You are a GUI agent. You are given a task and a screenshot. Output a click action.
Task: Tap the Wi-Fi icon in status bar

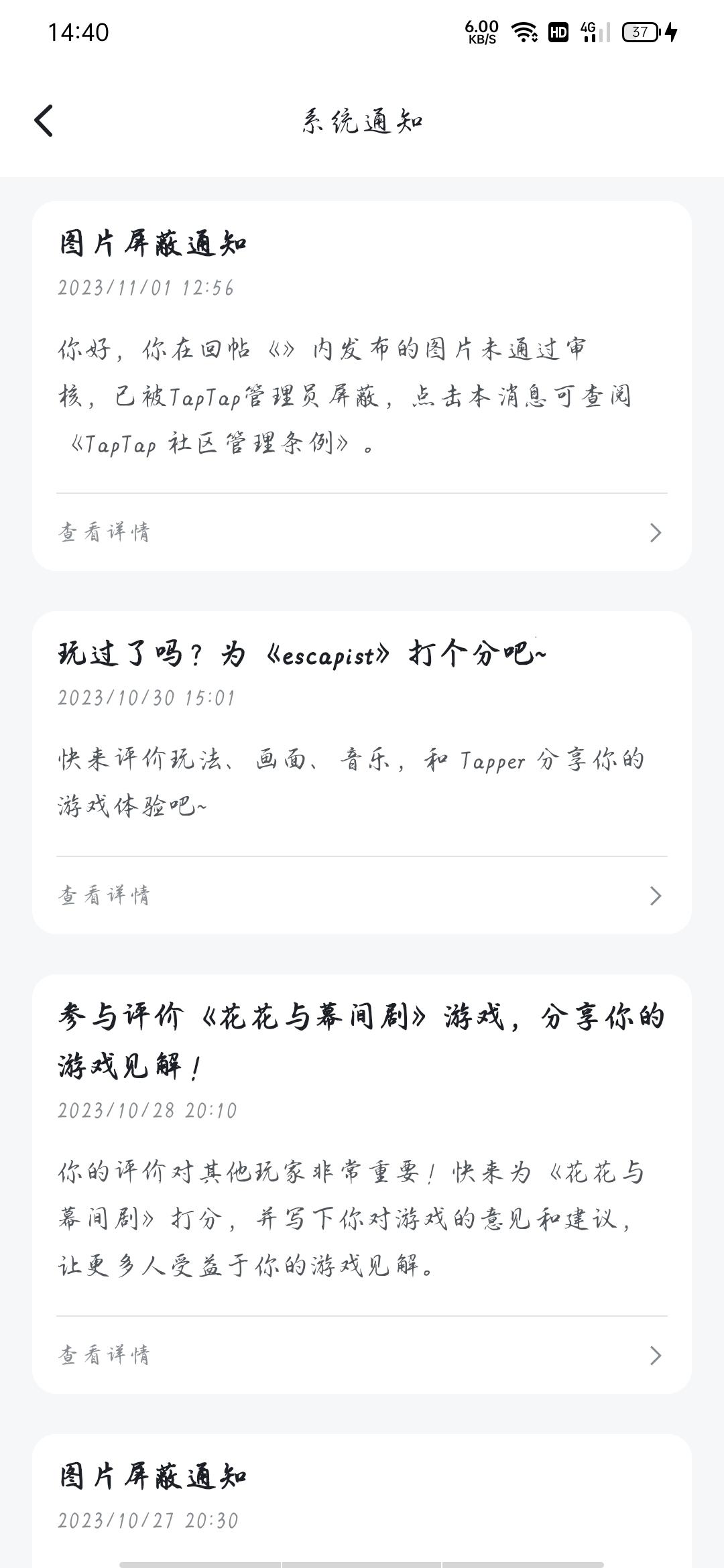[524, 31]
